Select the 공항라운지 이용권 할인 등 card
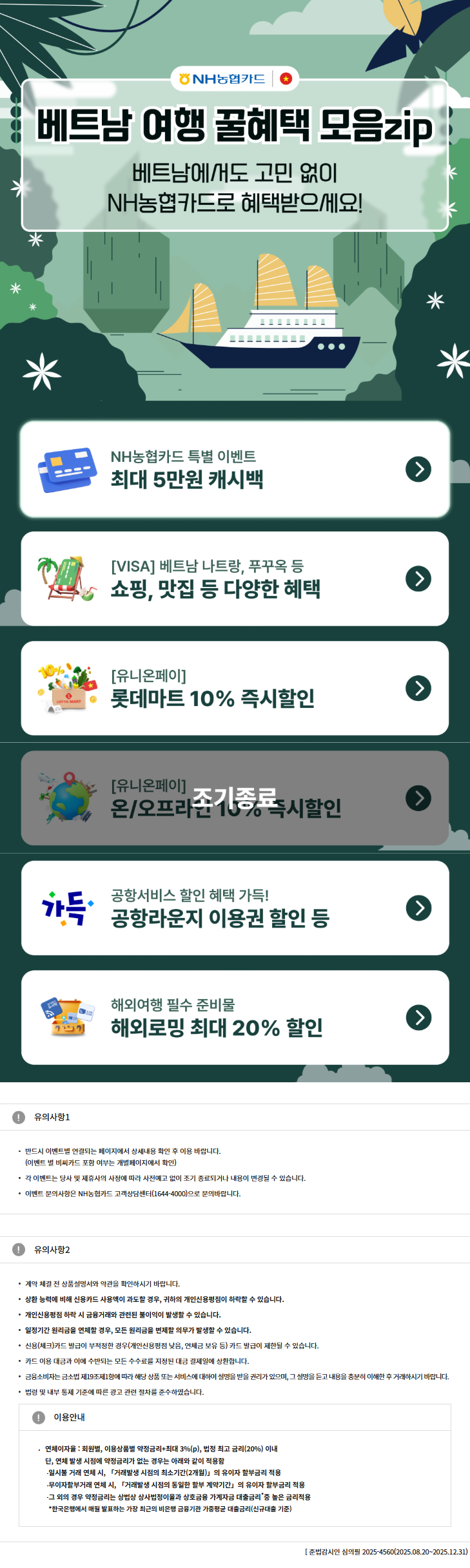This screenshot has width=470, height=1568. pos(235,908)
